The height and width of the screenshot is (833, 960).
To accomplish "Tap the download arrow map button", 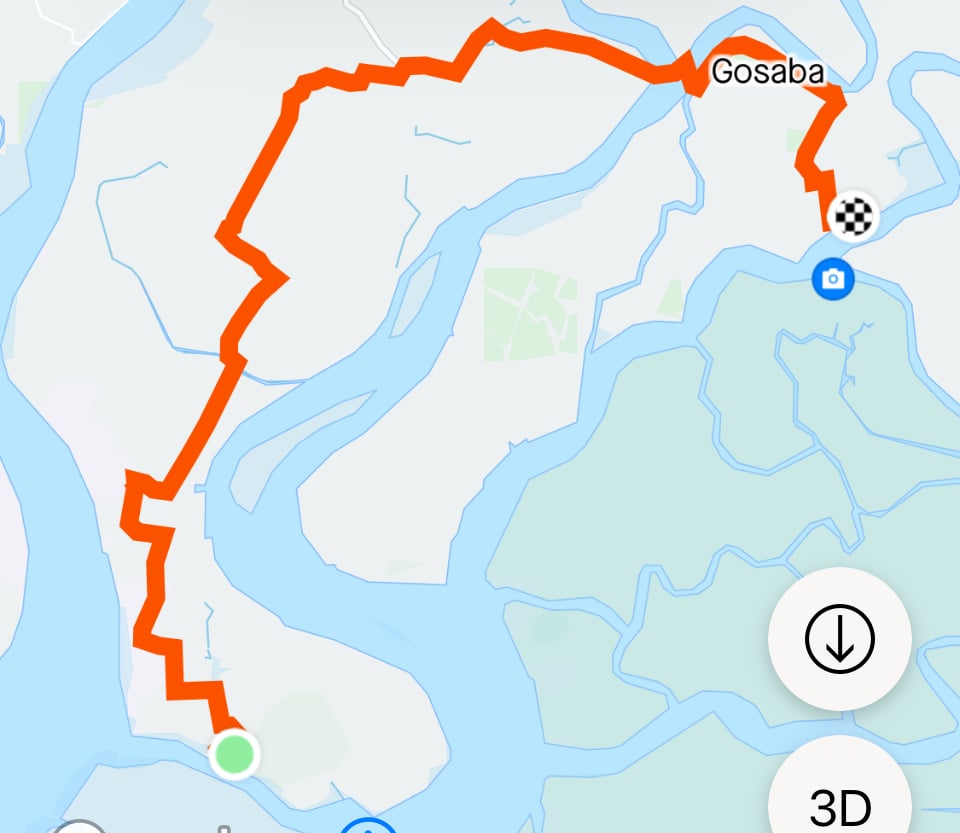I will (x=839, y=638).
